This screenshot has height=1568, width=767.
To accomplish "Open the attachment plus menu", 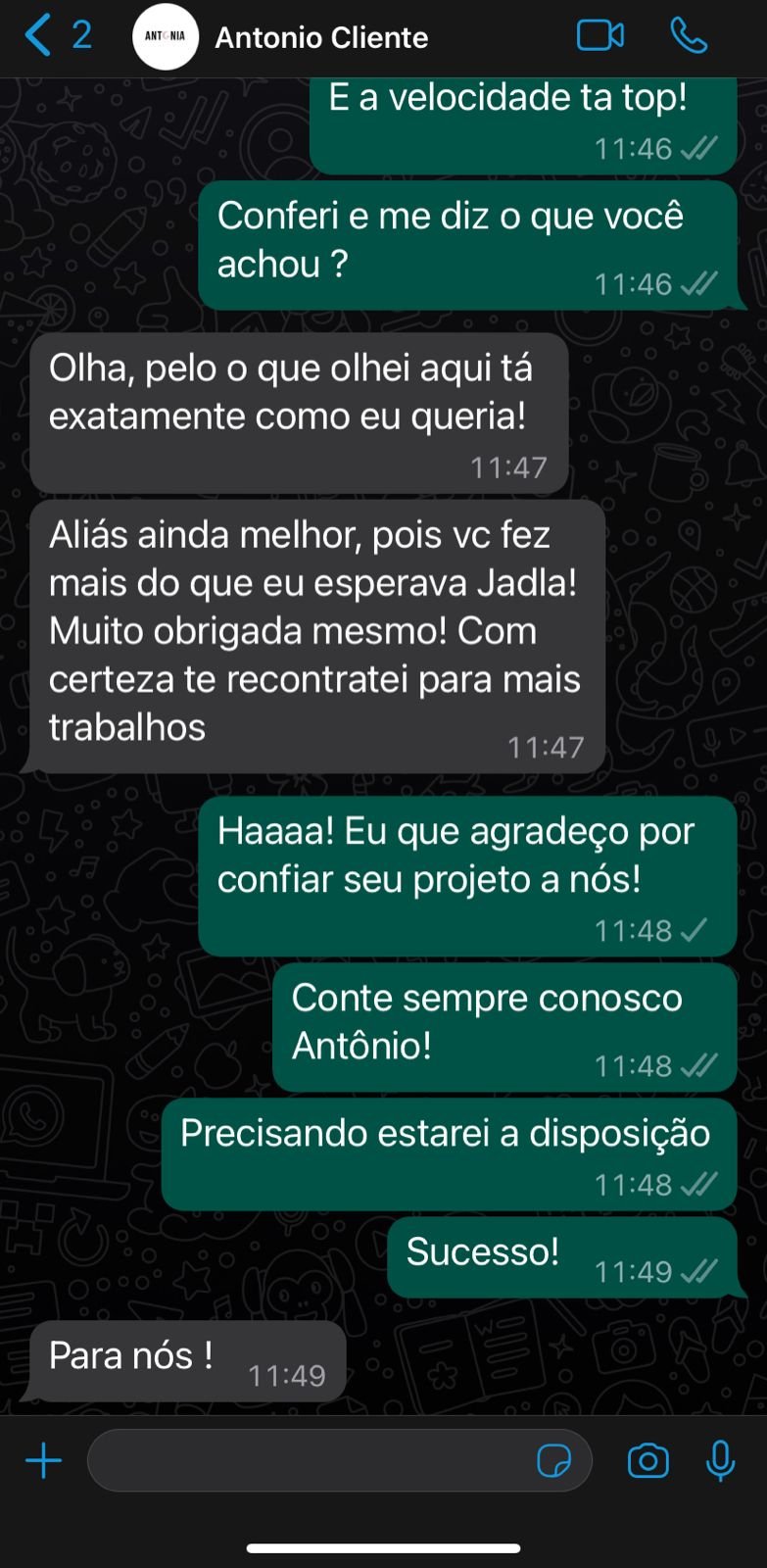I will click(x=43, y=1461).
